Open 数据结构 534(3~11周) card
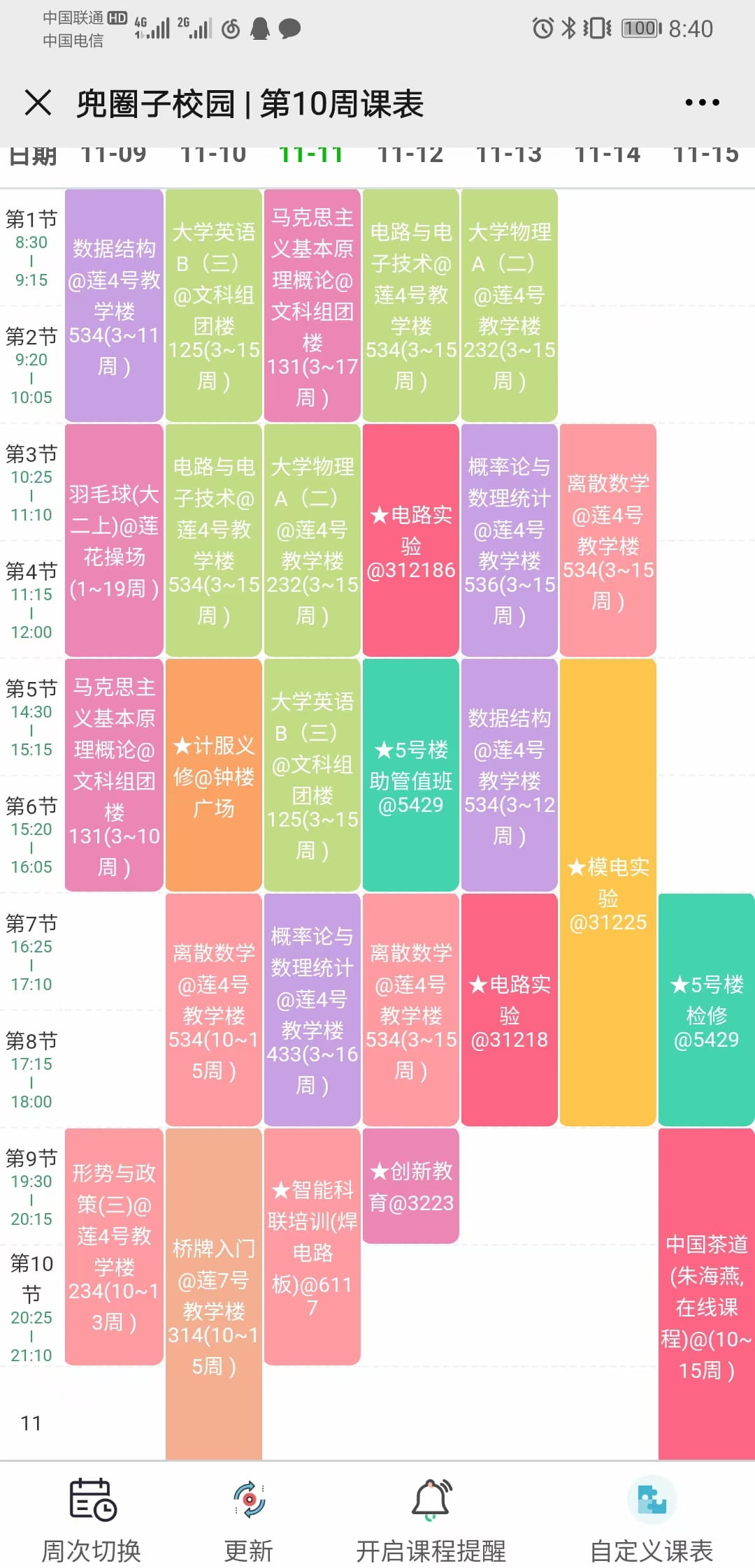 pyautogui.click(x=114, y=305)
